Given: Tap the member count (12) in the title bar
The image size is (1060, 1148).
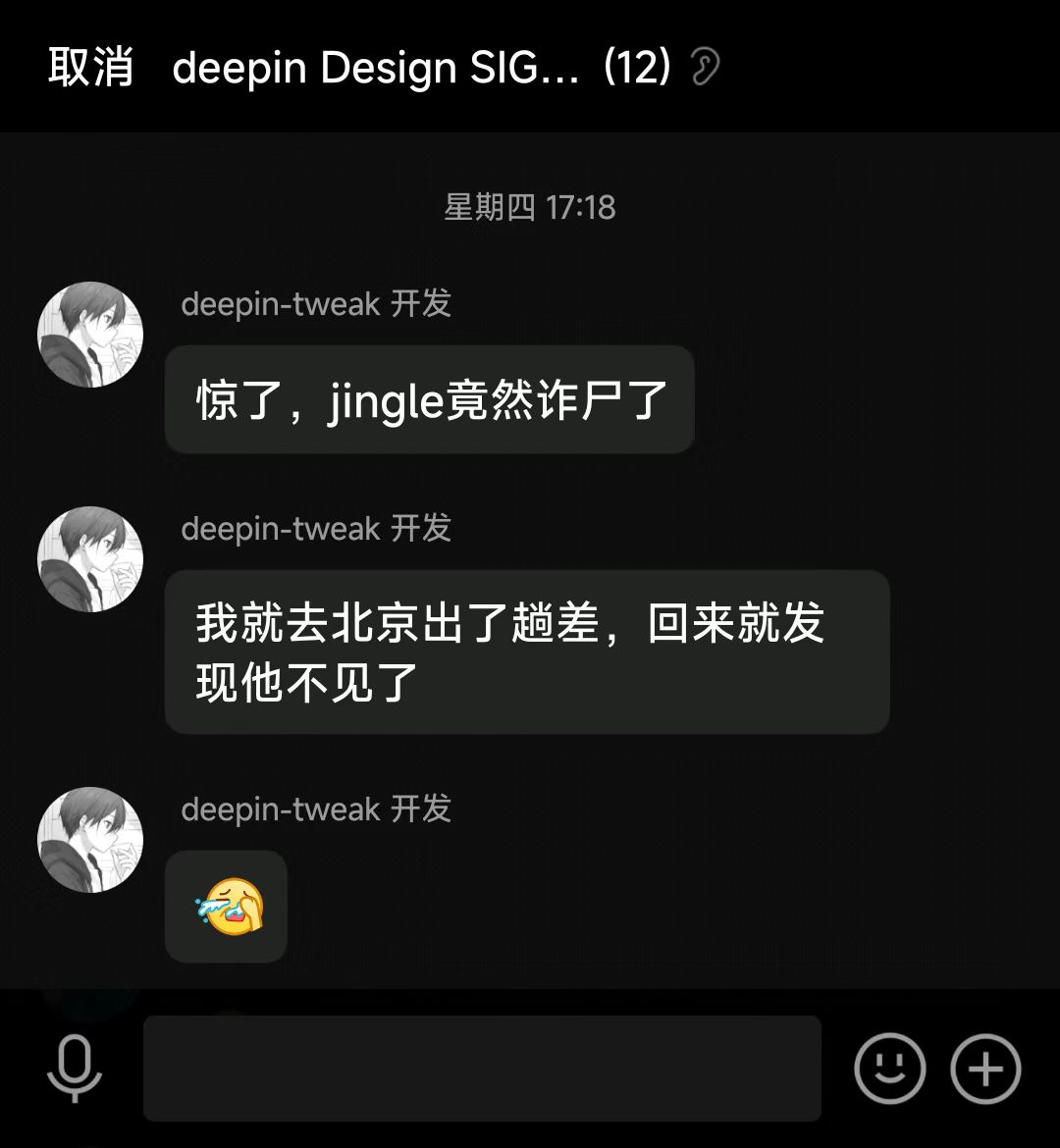Looking at the screenshot, I should coord(636,65).
